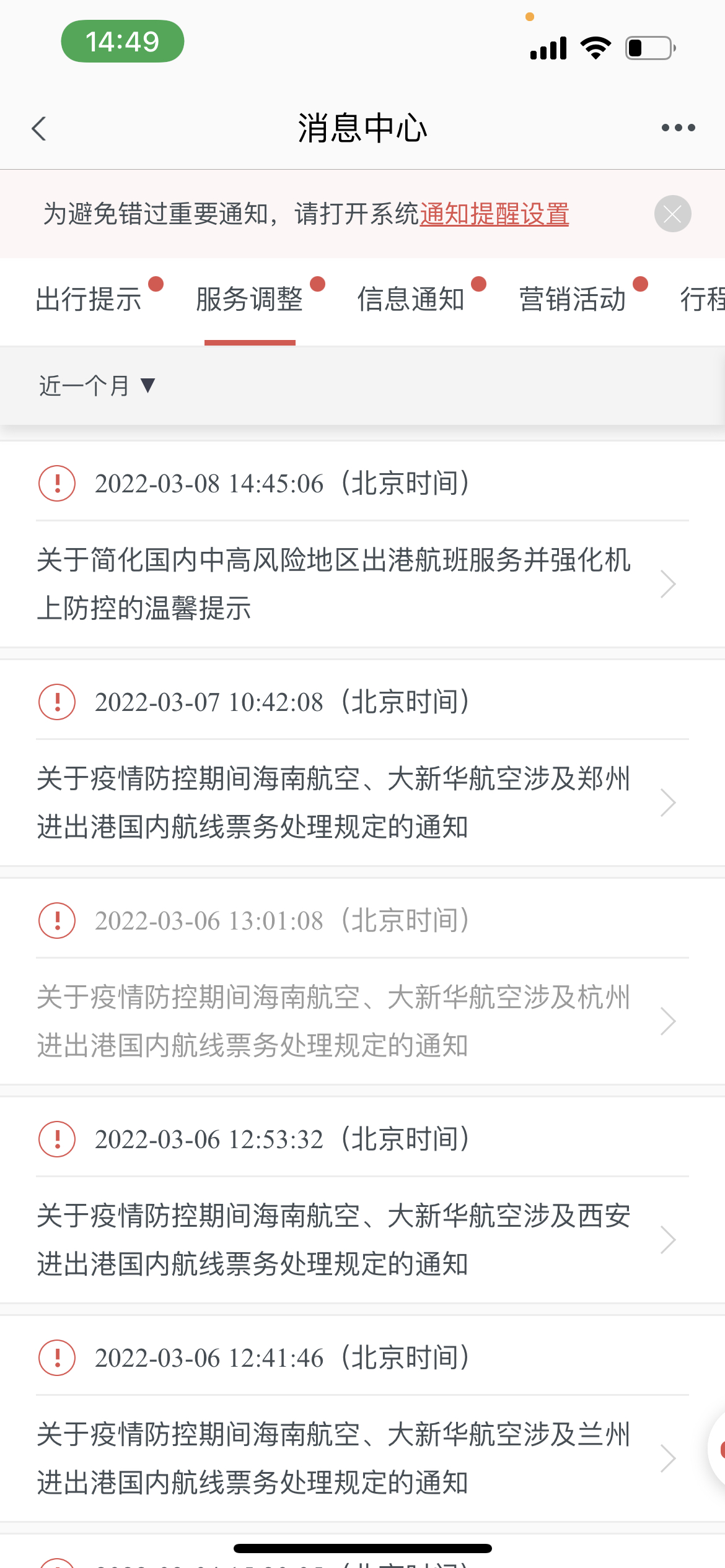Screen dimensions: 725x1568
Task: Dismiss the notification reminder banner
Action: click(672, 214)
